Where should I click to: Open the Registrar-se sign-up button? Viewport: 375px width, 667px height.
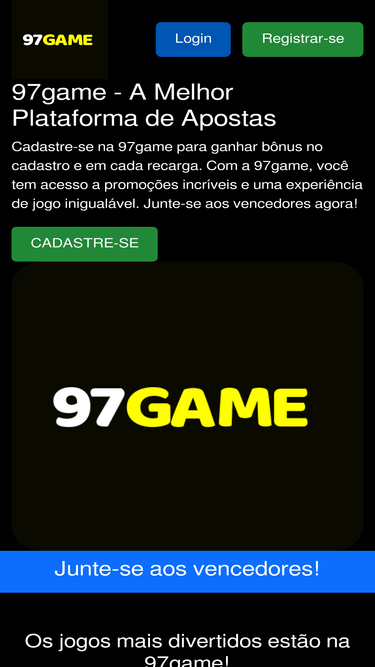[303, 39]
